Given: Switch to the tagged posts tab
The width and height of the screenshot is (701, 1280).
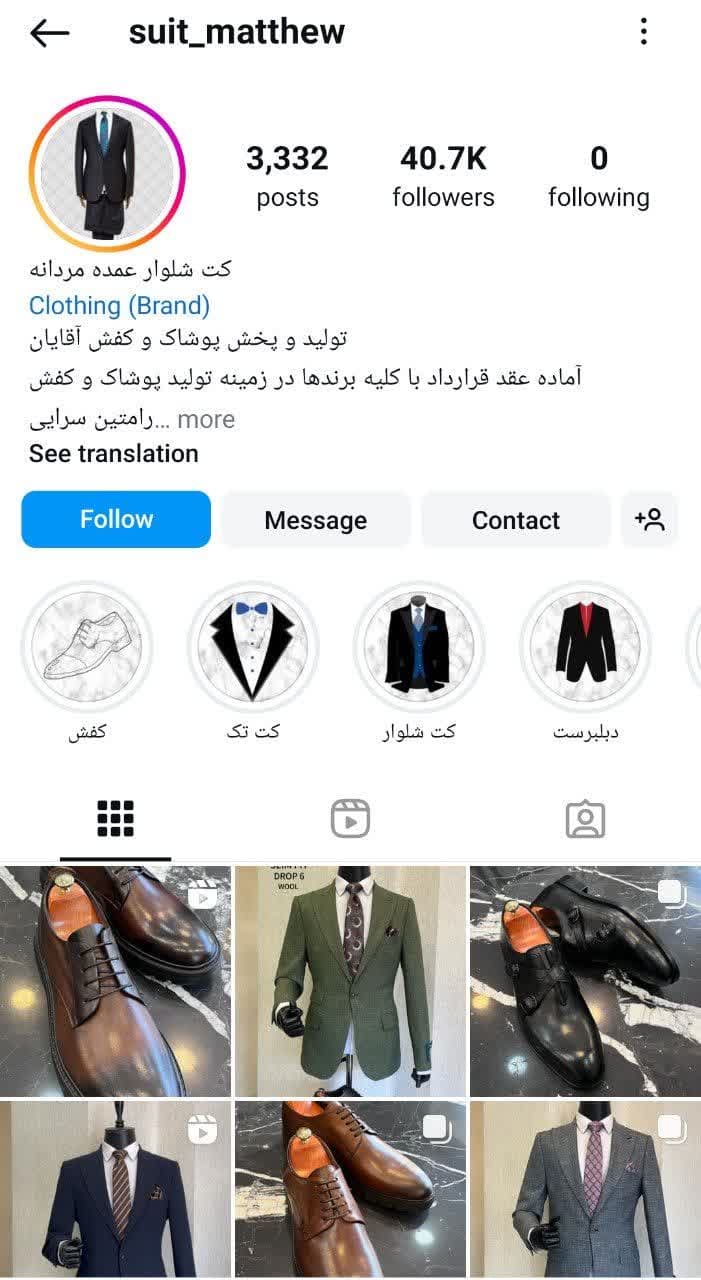Looking at the screenshot, I should [x=585, y=819].
